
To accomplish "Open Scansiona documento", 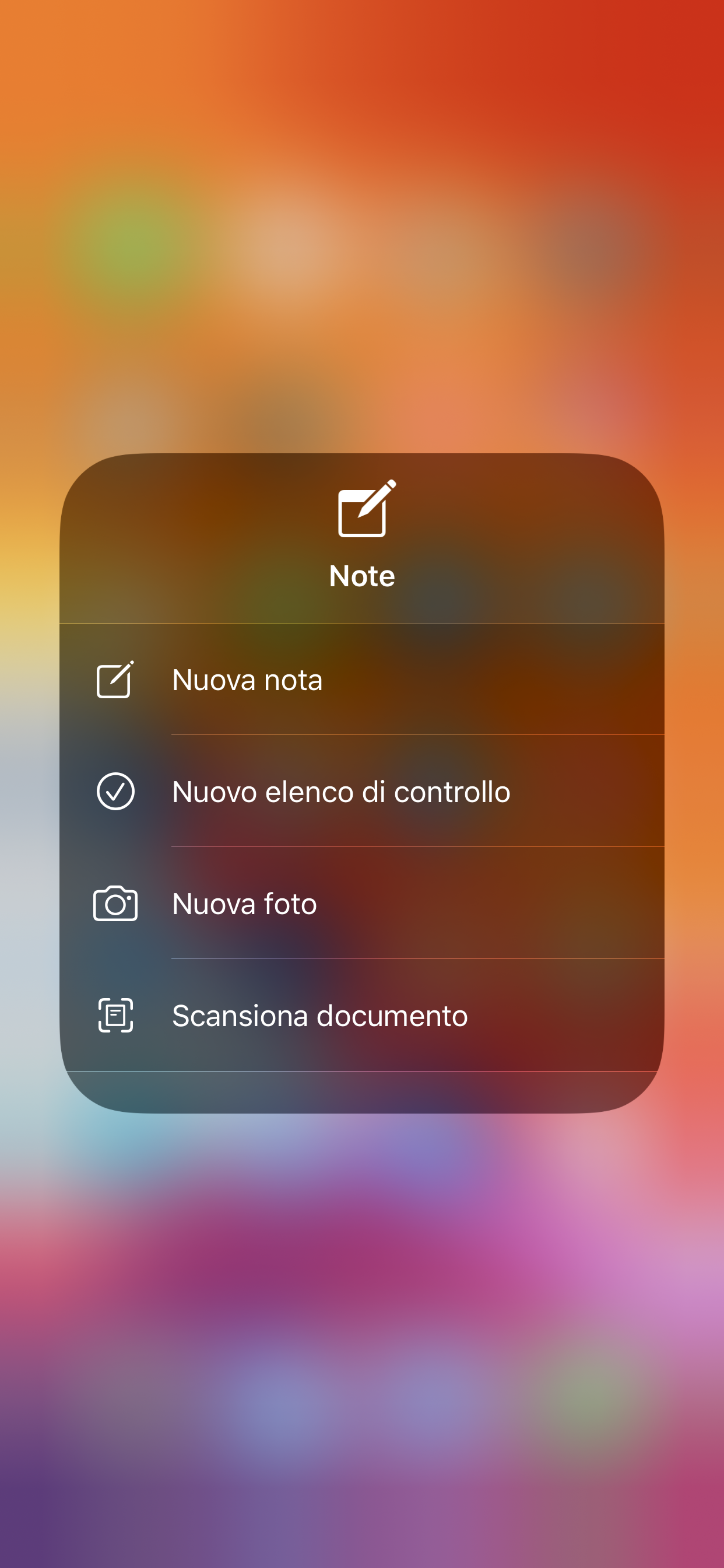I will [361, 1016].
